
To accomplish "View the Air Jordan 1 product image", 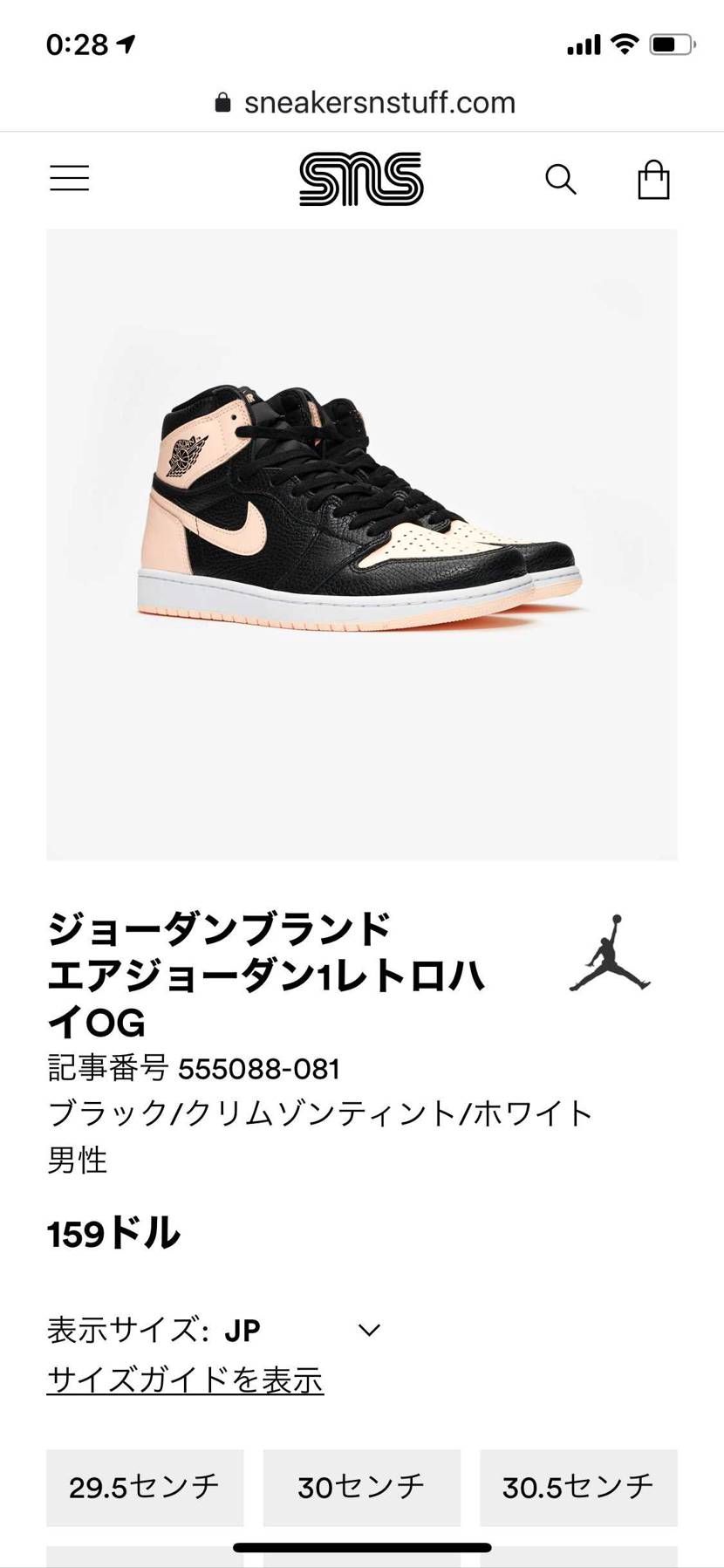I will point(362,544).
